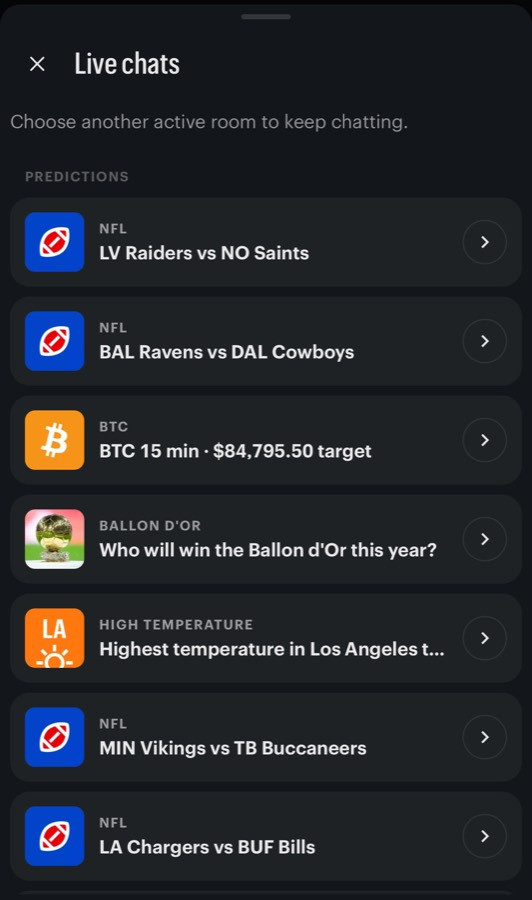Open Highest temperature in Los Angeles chat

(266, 638)
